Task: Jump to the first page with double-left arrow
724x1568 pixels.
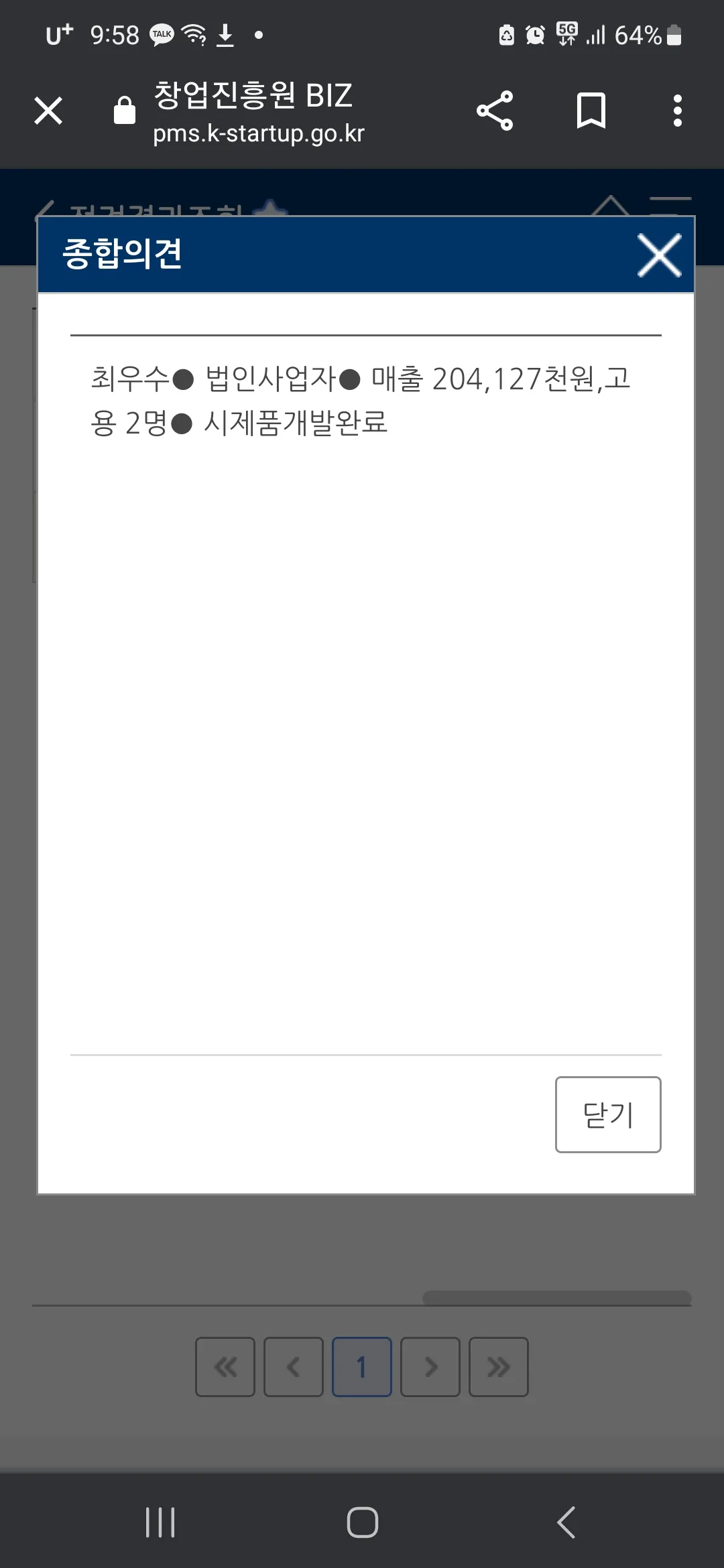Action: point(225,1366)
